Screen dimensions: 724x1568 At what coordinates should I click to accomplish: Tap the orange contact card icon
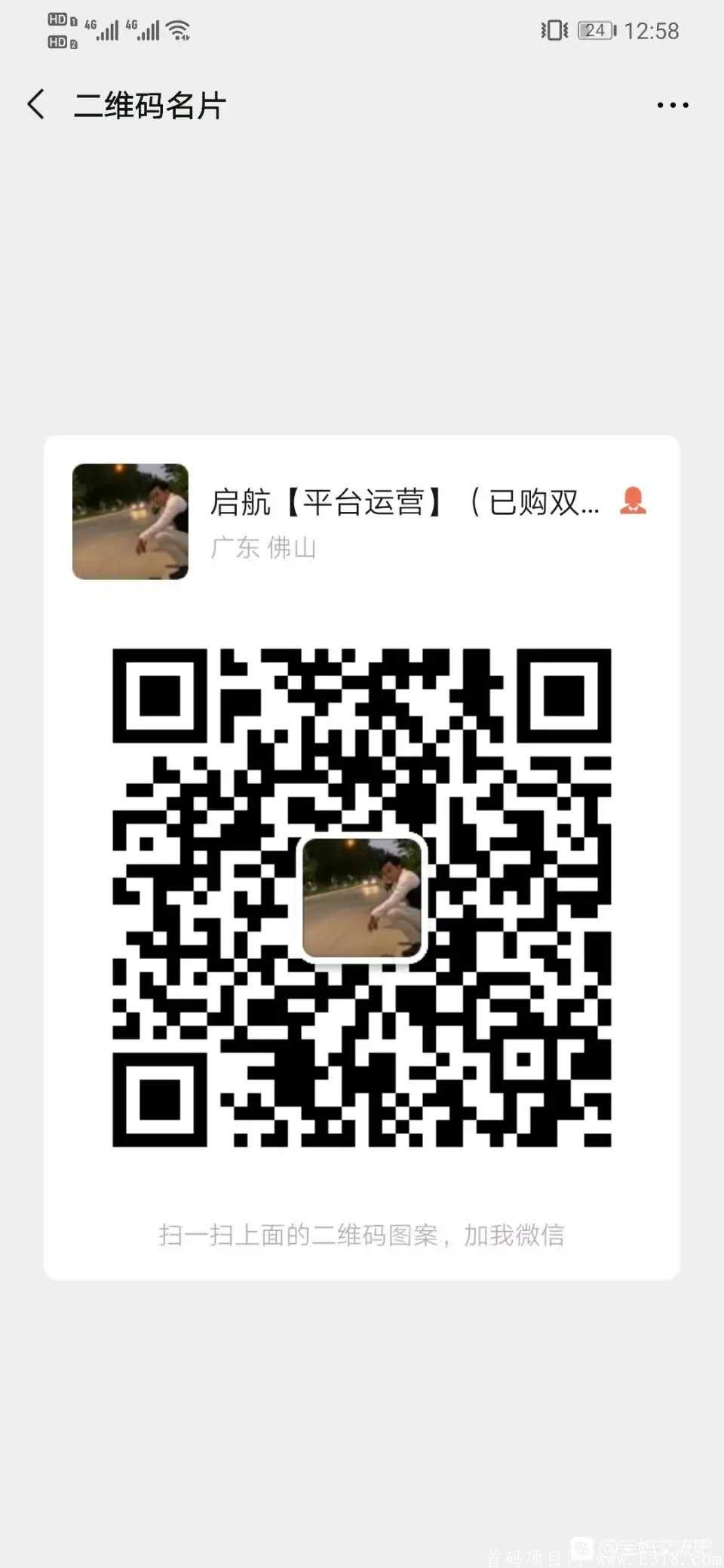tap(634, 500)
